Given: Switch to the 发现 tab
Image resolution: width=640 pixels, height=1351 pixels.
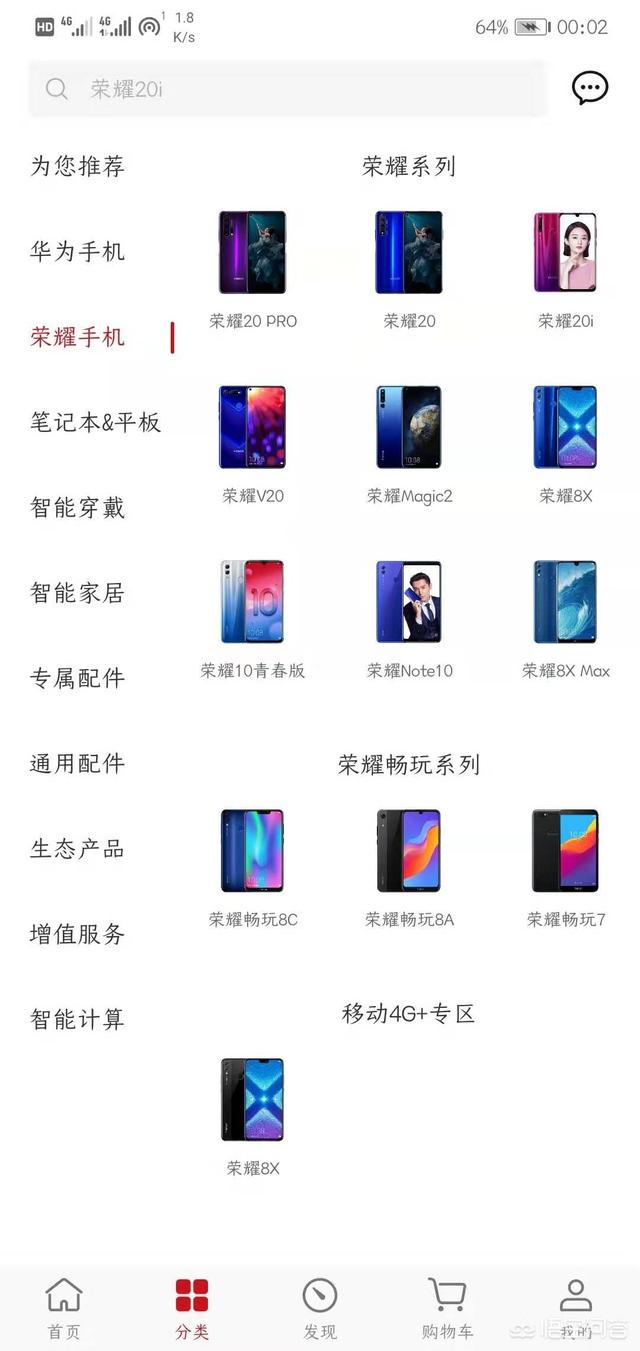Looking at the screenshot, I should tap(320, 1308).
